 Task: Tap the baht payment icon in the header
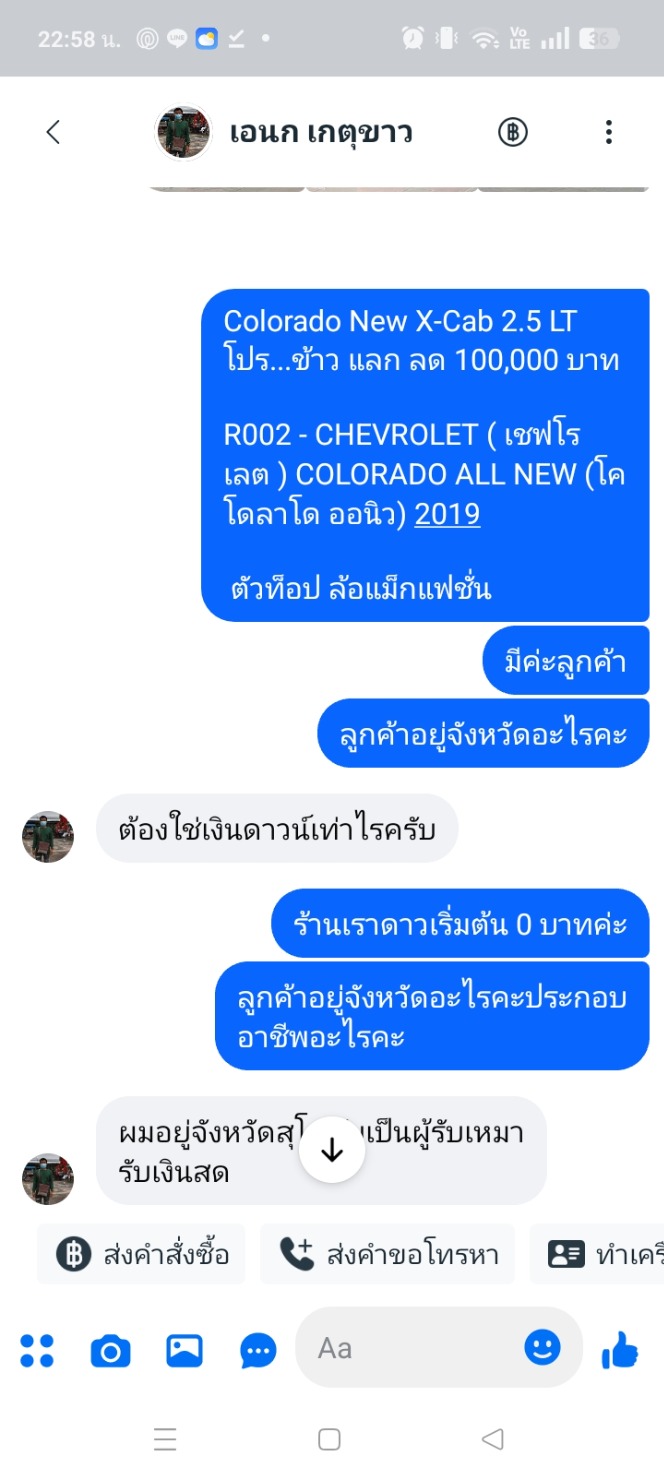(x=513, y=132)
